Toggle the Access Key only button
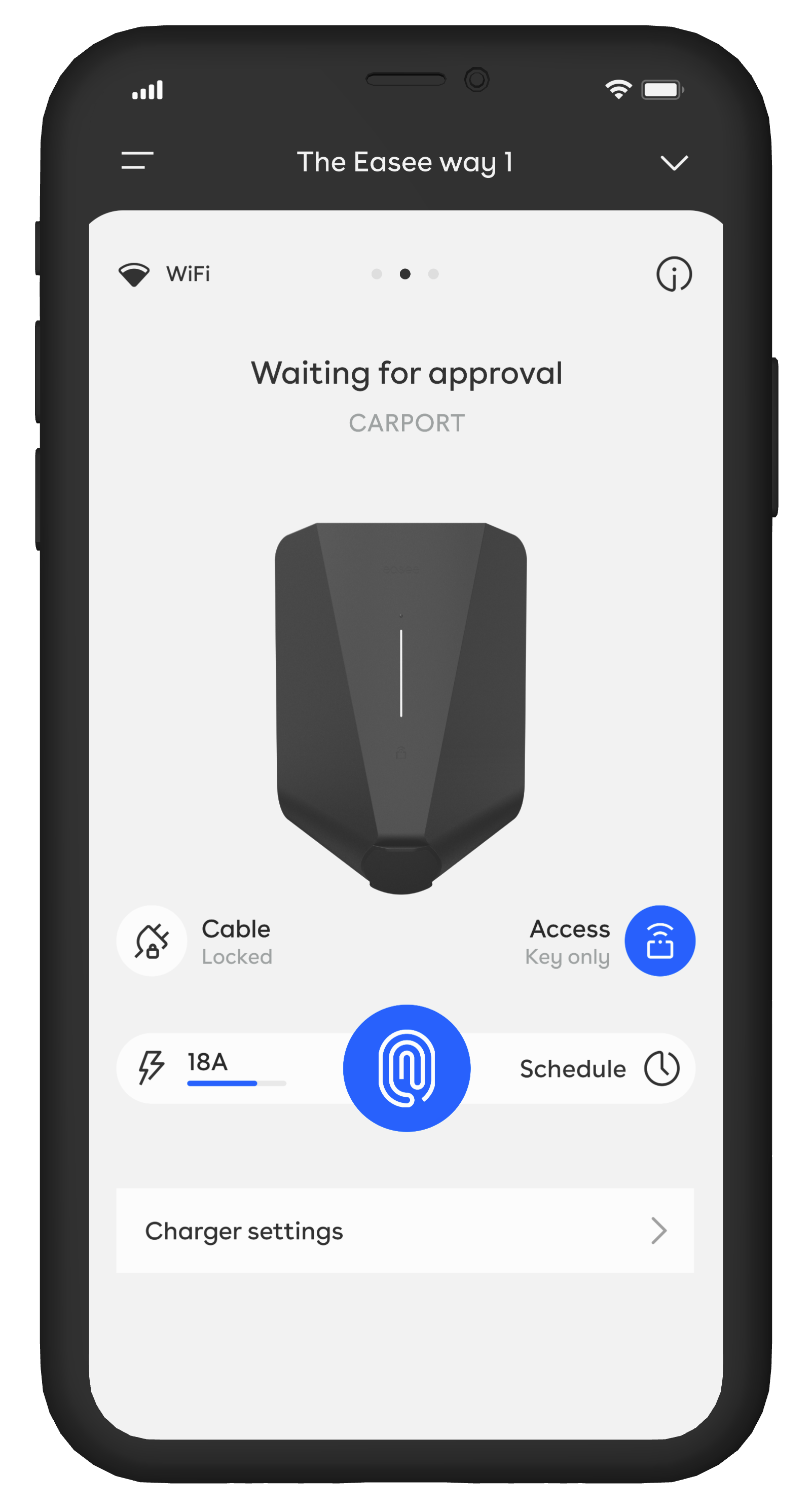Screen dimensions: 812x1509 pyautogui.click(x=659, y=941)
